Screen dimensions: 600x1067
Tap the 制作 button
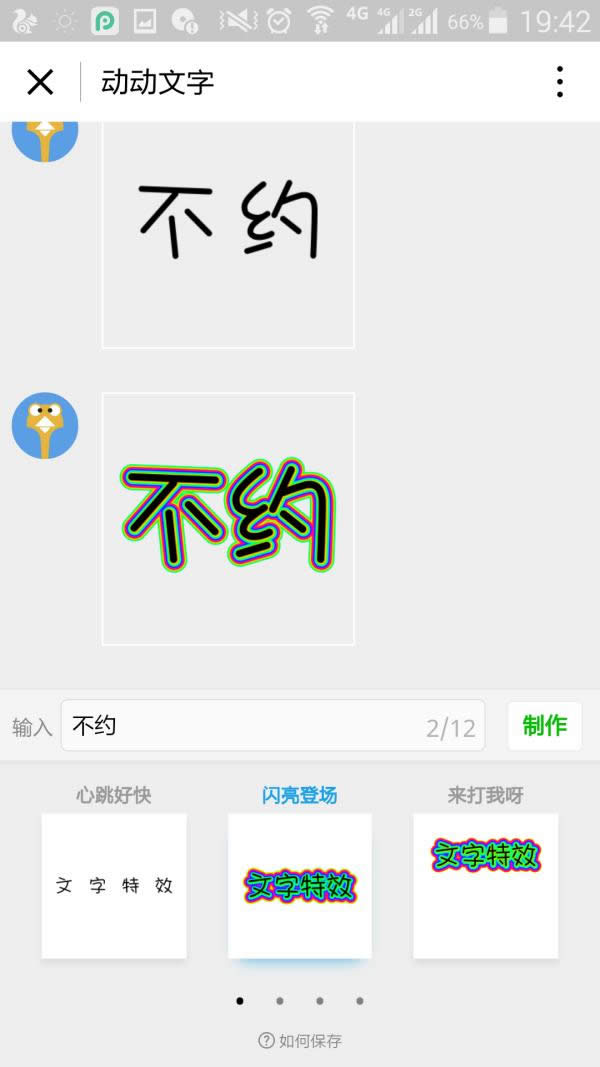click(x=544, y=725)
